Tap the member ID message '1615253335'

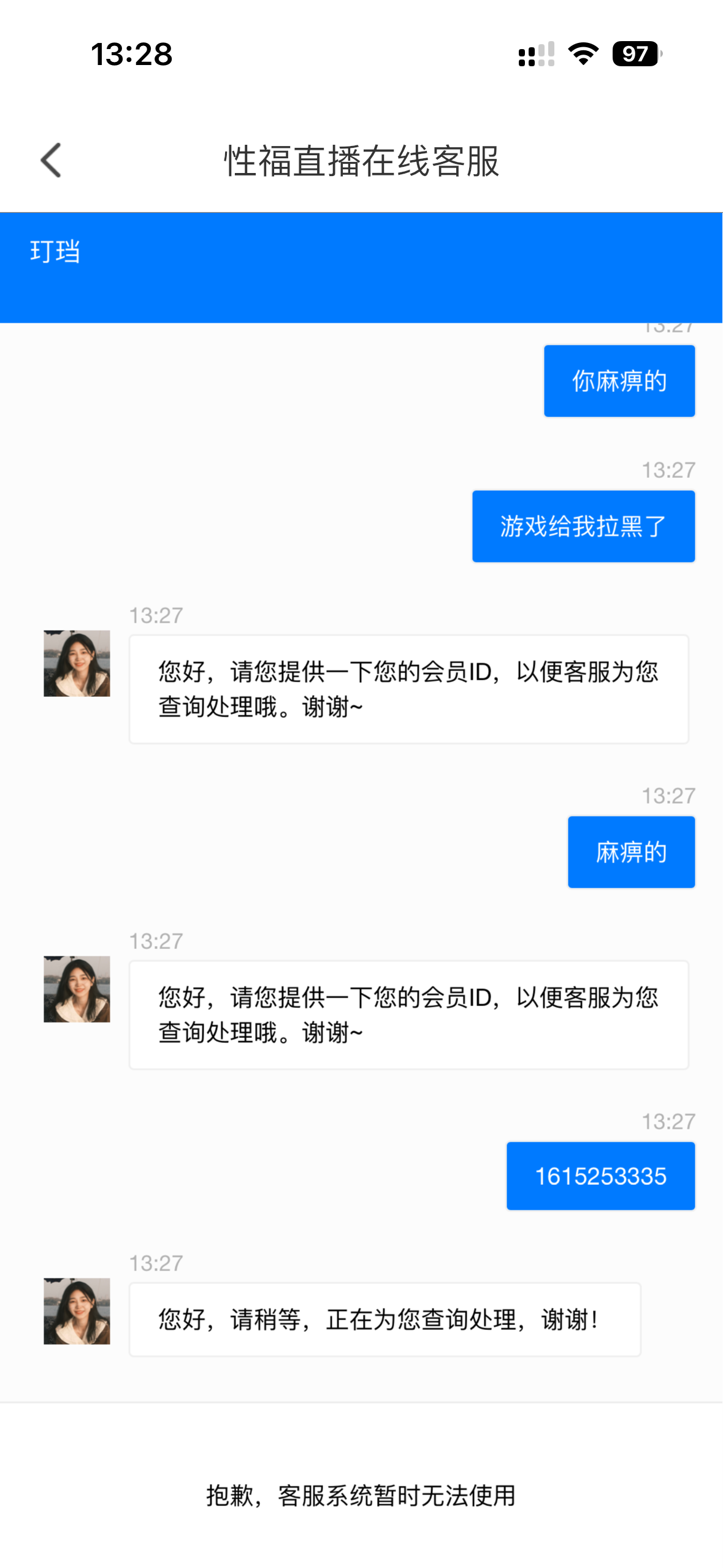pyautogui.click(x=600, y=1176)
